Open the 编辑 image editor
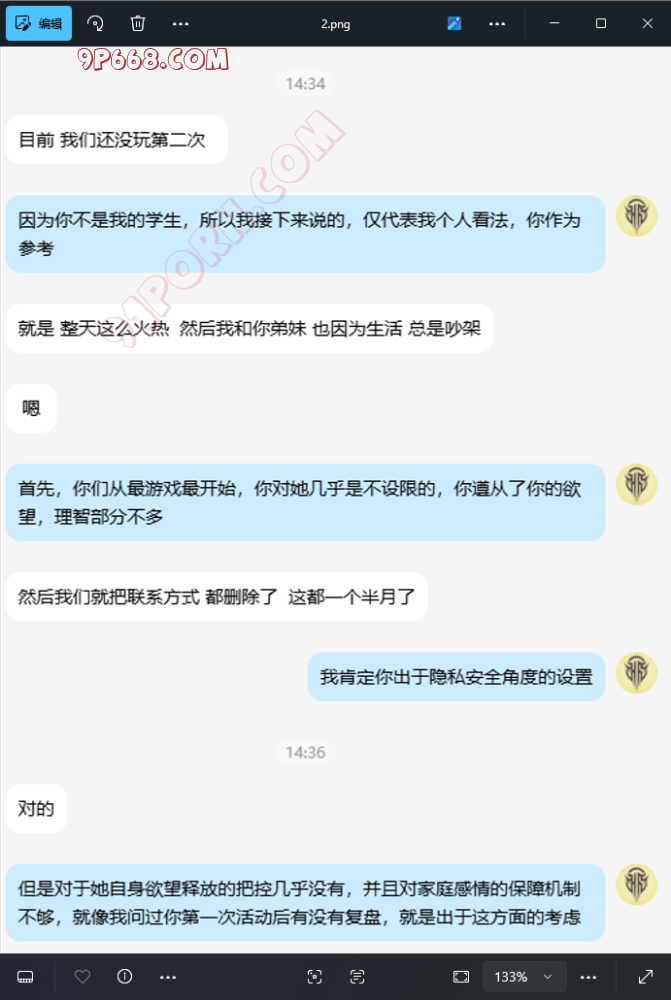The height and width of the screenshot is (1000, 671). [x=39, y=23]
